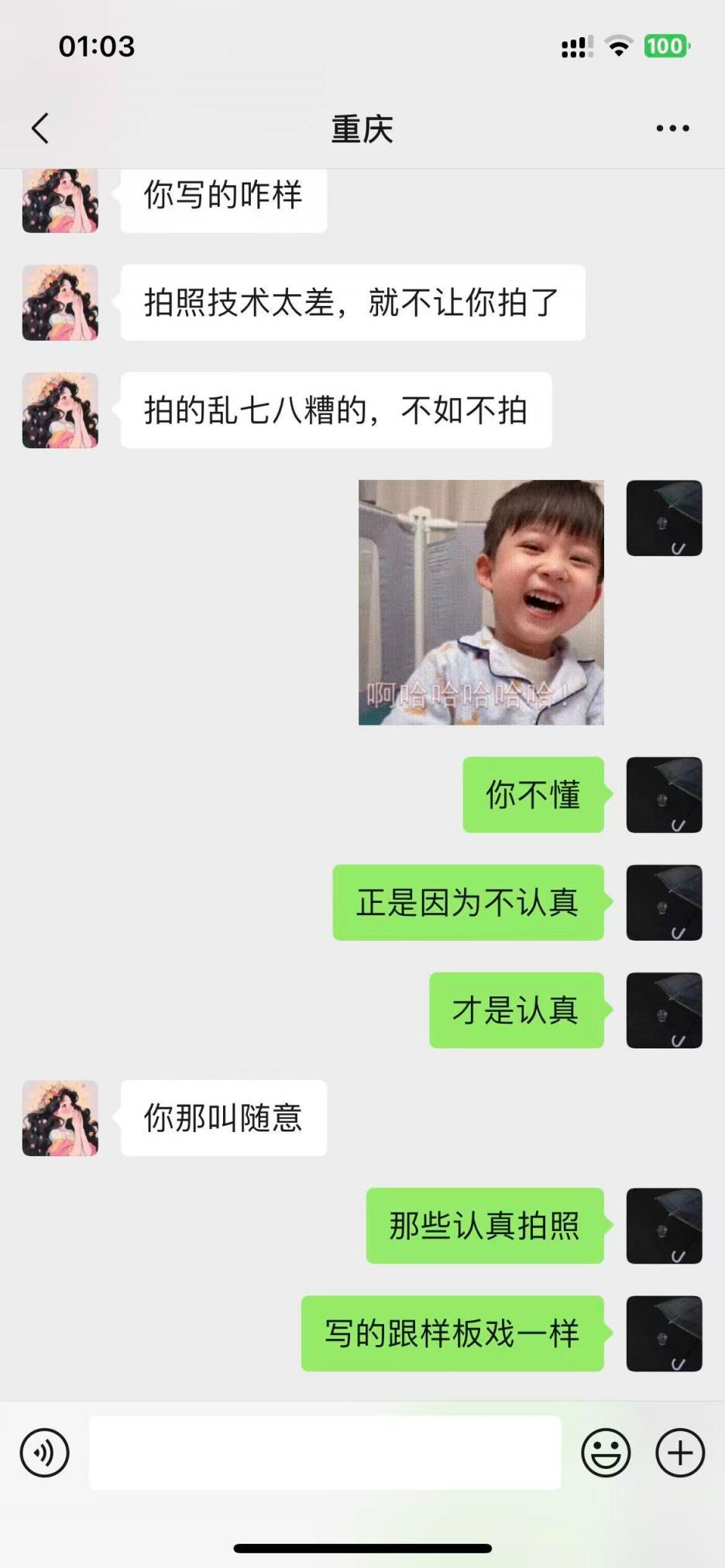Image resolution: width=725 pixels, height=1568 pixels.
Task: Open contact avatar beside 你那叫随意
Action: (60, 1118)
